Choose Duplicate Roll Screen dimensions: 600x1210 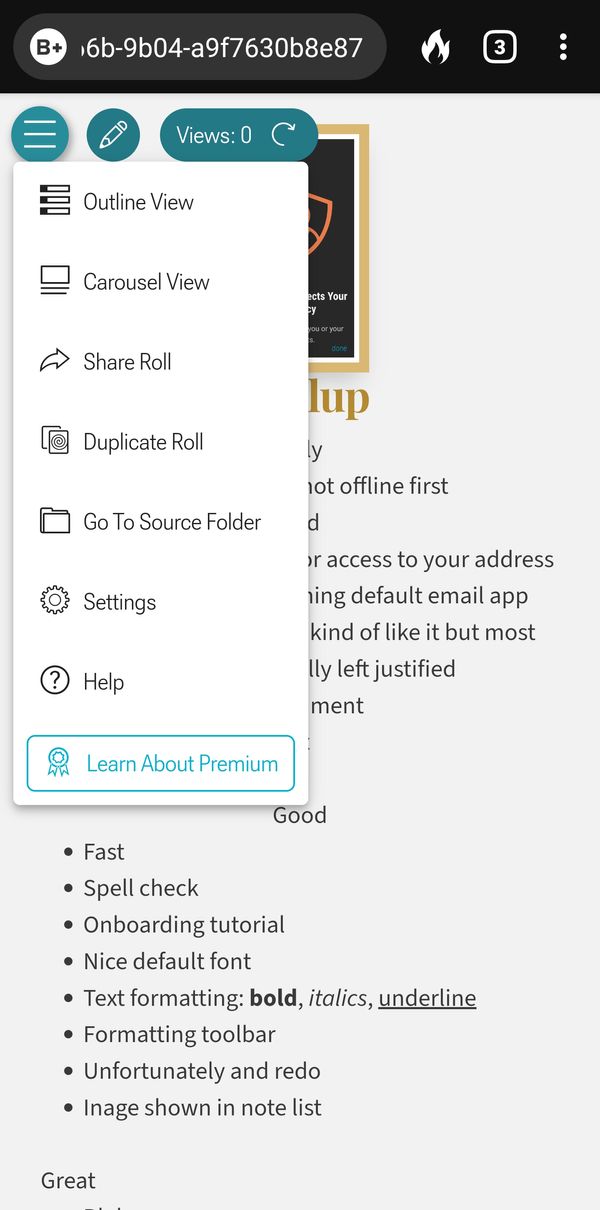143,442
